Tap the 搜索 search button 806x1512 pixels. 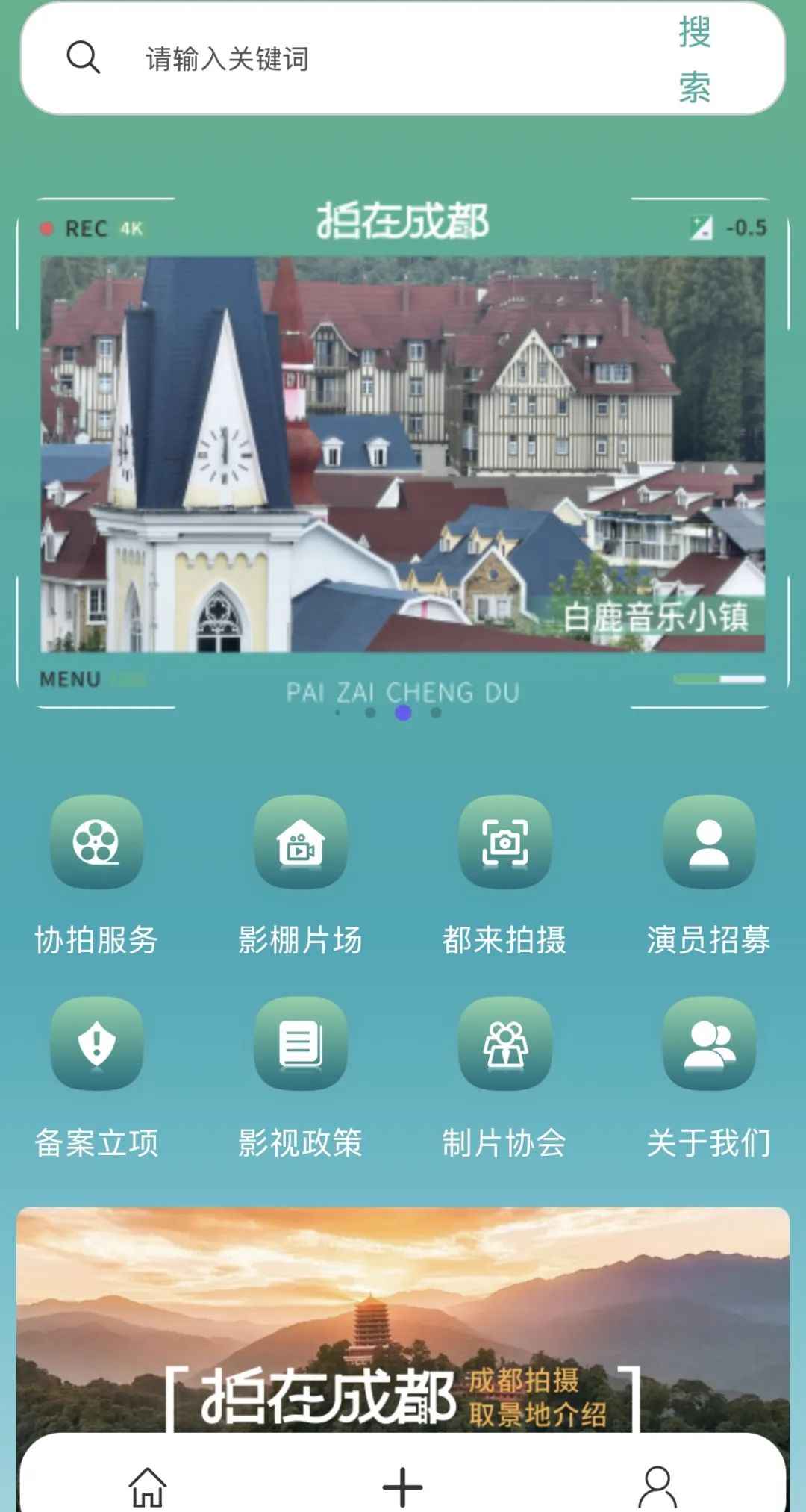(694, 60)
